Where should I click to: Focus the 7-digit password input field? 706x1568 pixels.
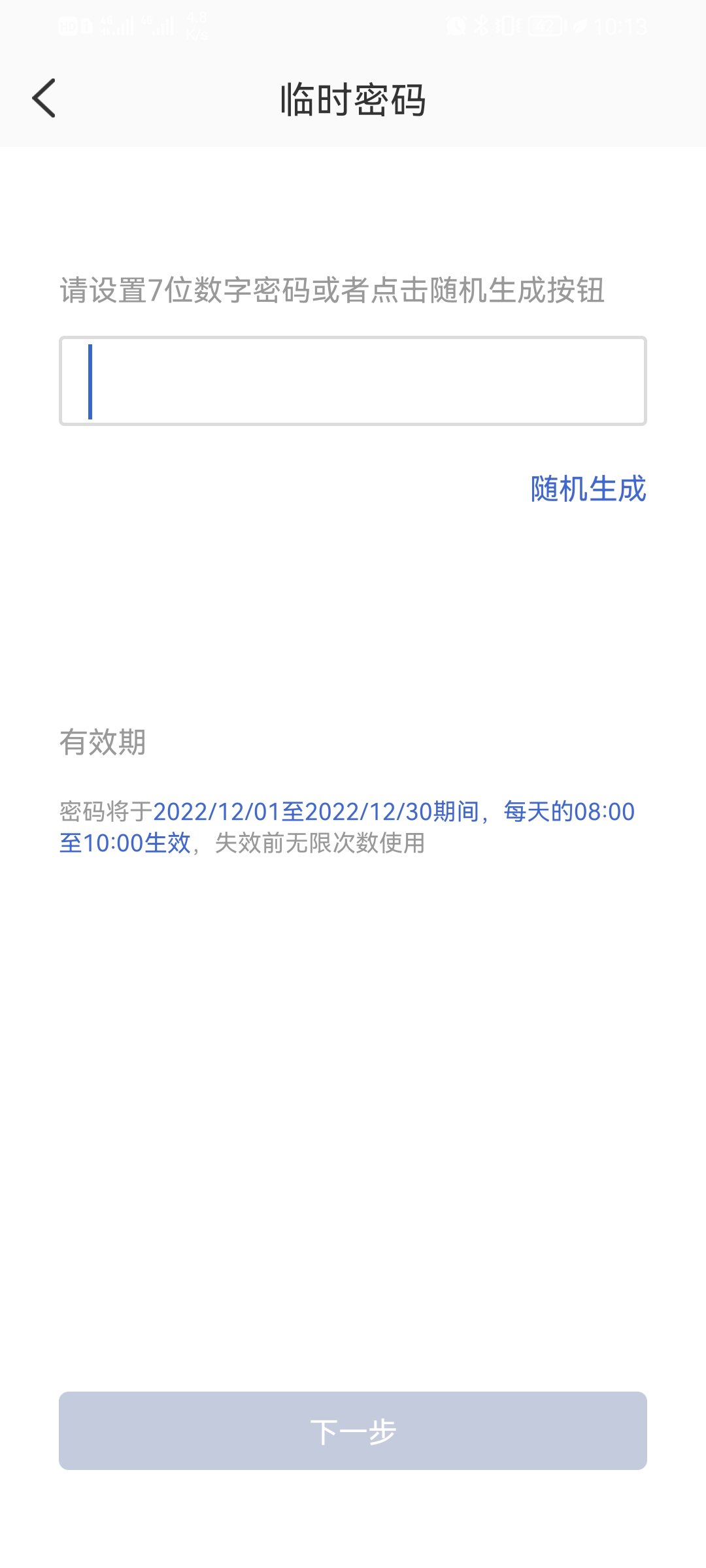tap(353, 381)
